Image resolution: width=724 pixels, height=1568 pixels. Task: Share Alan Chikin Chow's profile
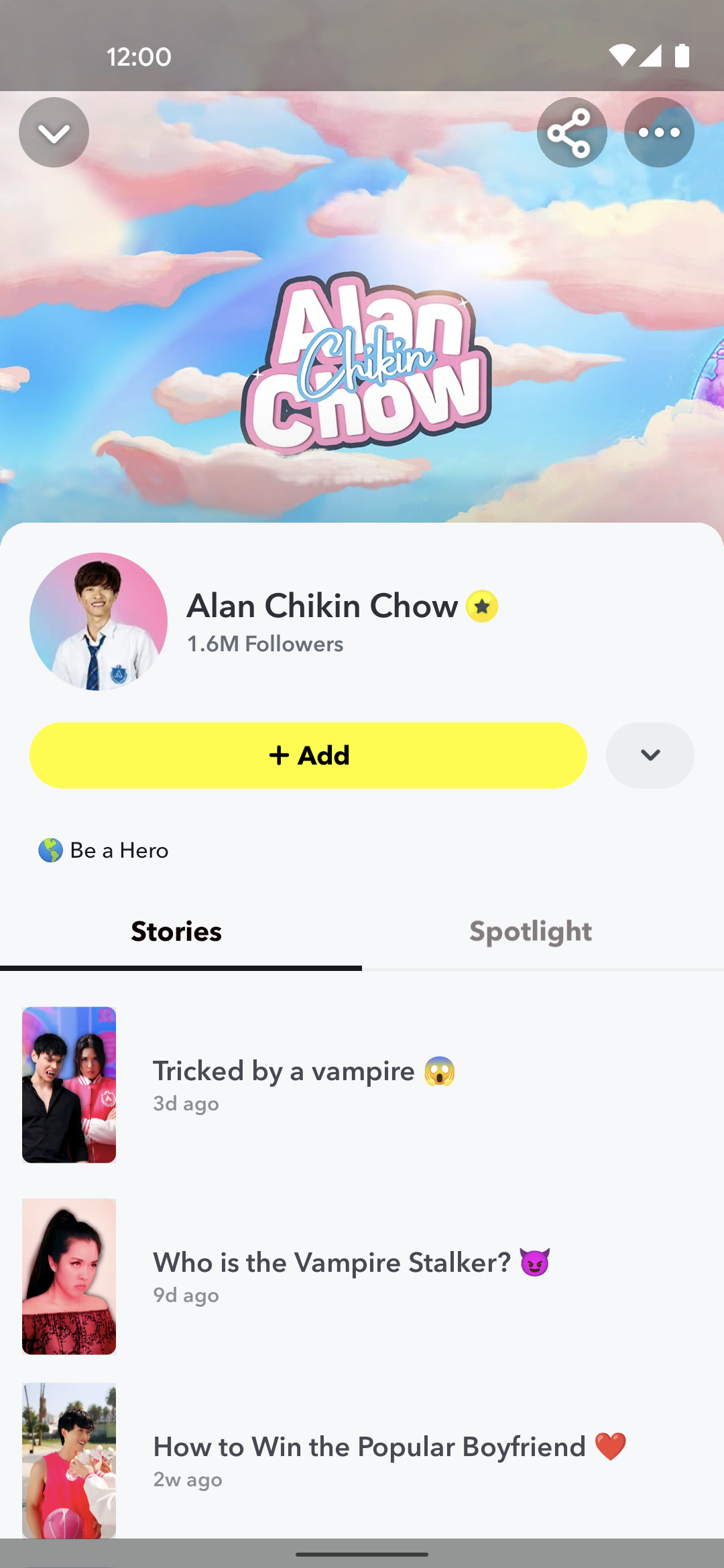(x=572, y=132)
